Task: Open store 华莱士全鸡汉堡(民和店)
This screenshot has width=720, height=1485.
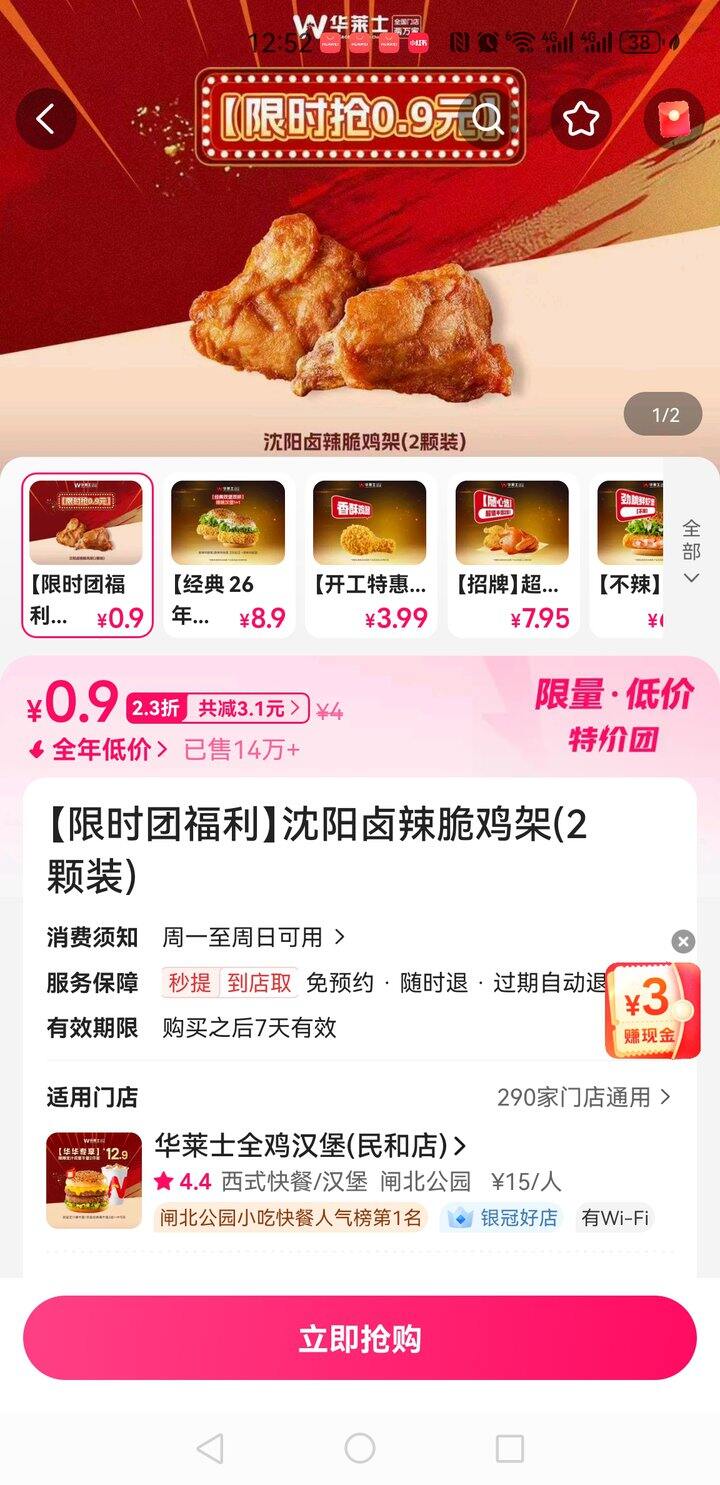Action: click(x=310, y=1145)
